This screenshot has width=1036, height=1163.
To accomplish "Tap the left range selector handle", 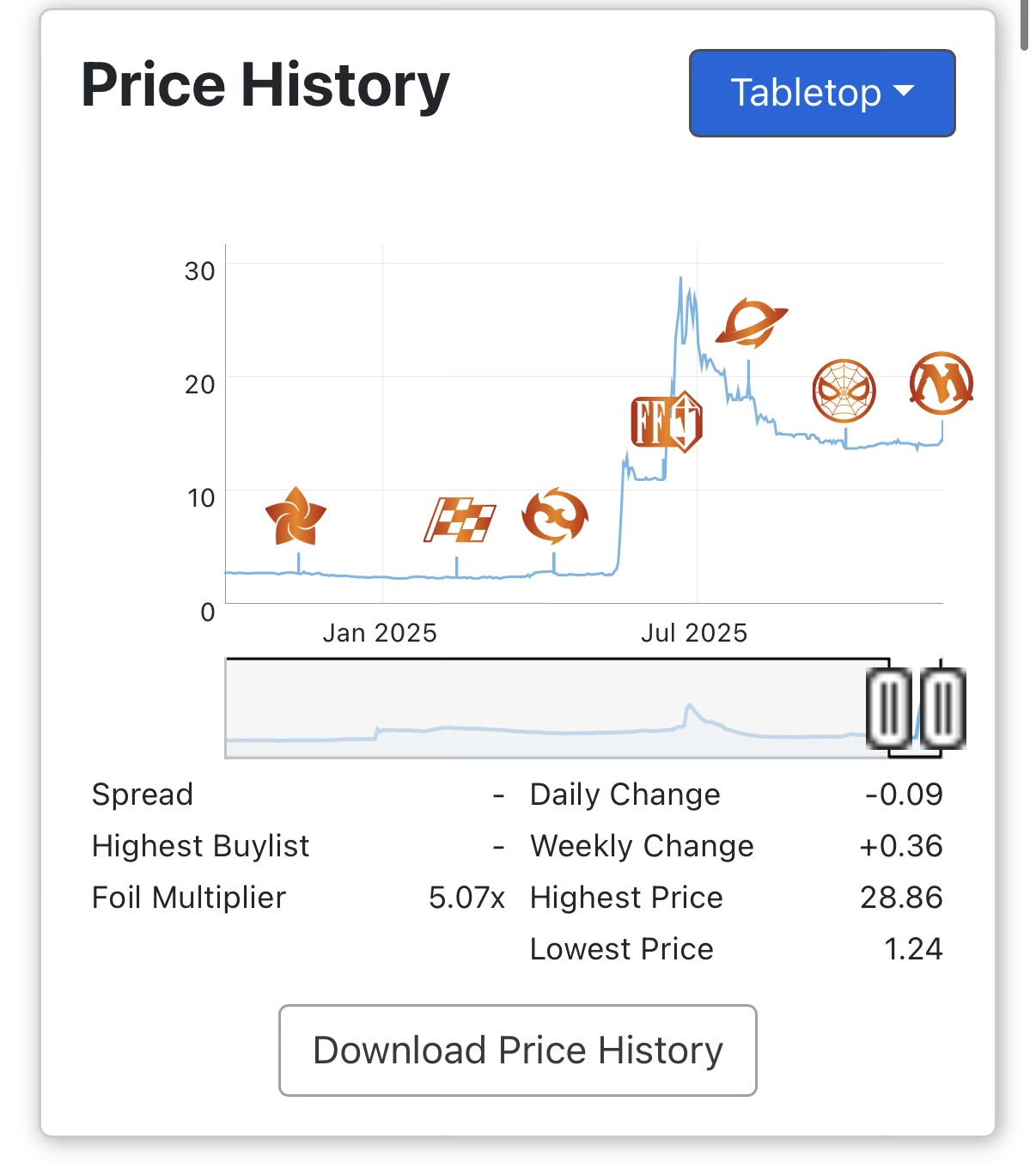I will pos(888,708).
